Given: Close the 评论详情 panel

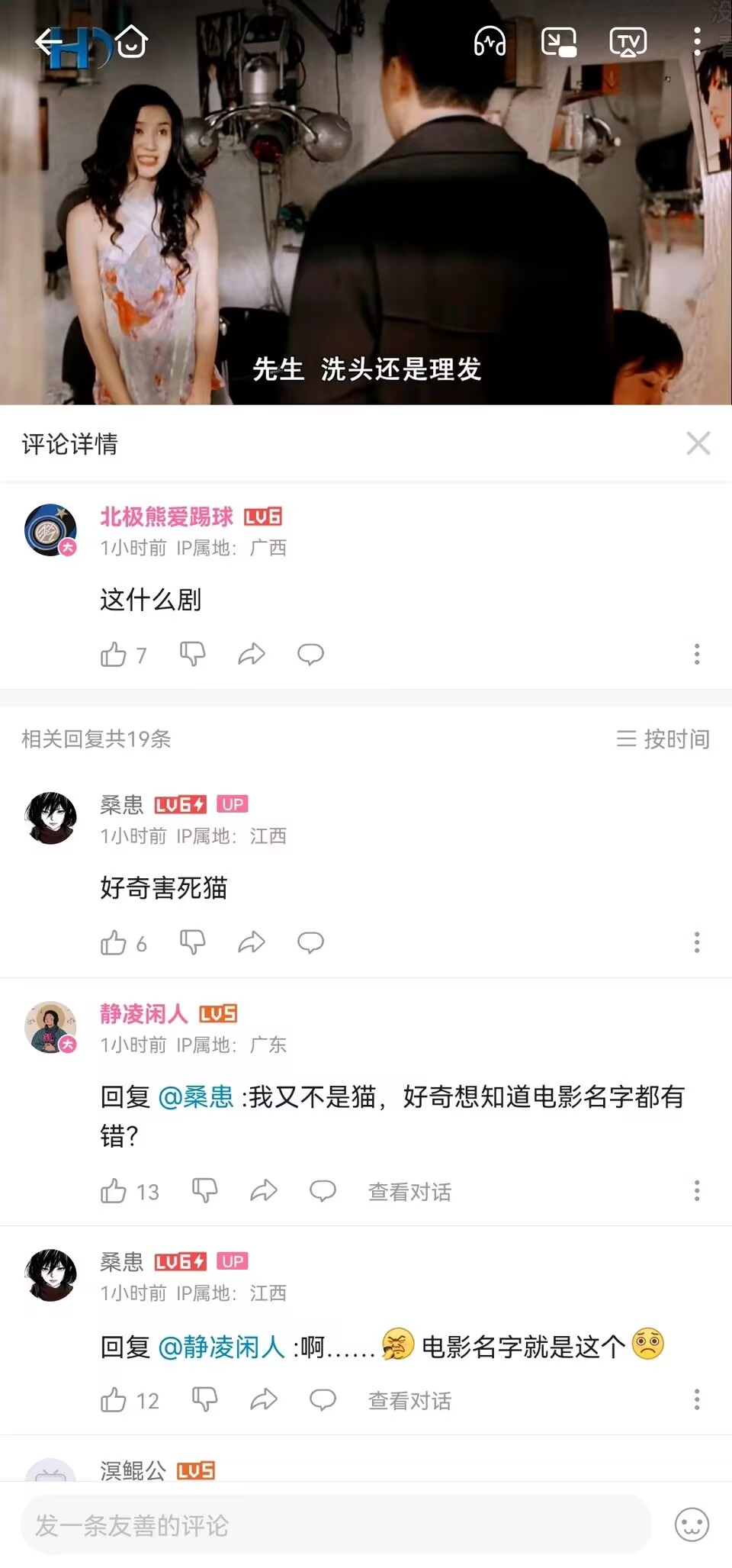Looking at the screenshot, I should (x=698, y=443).
